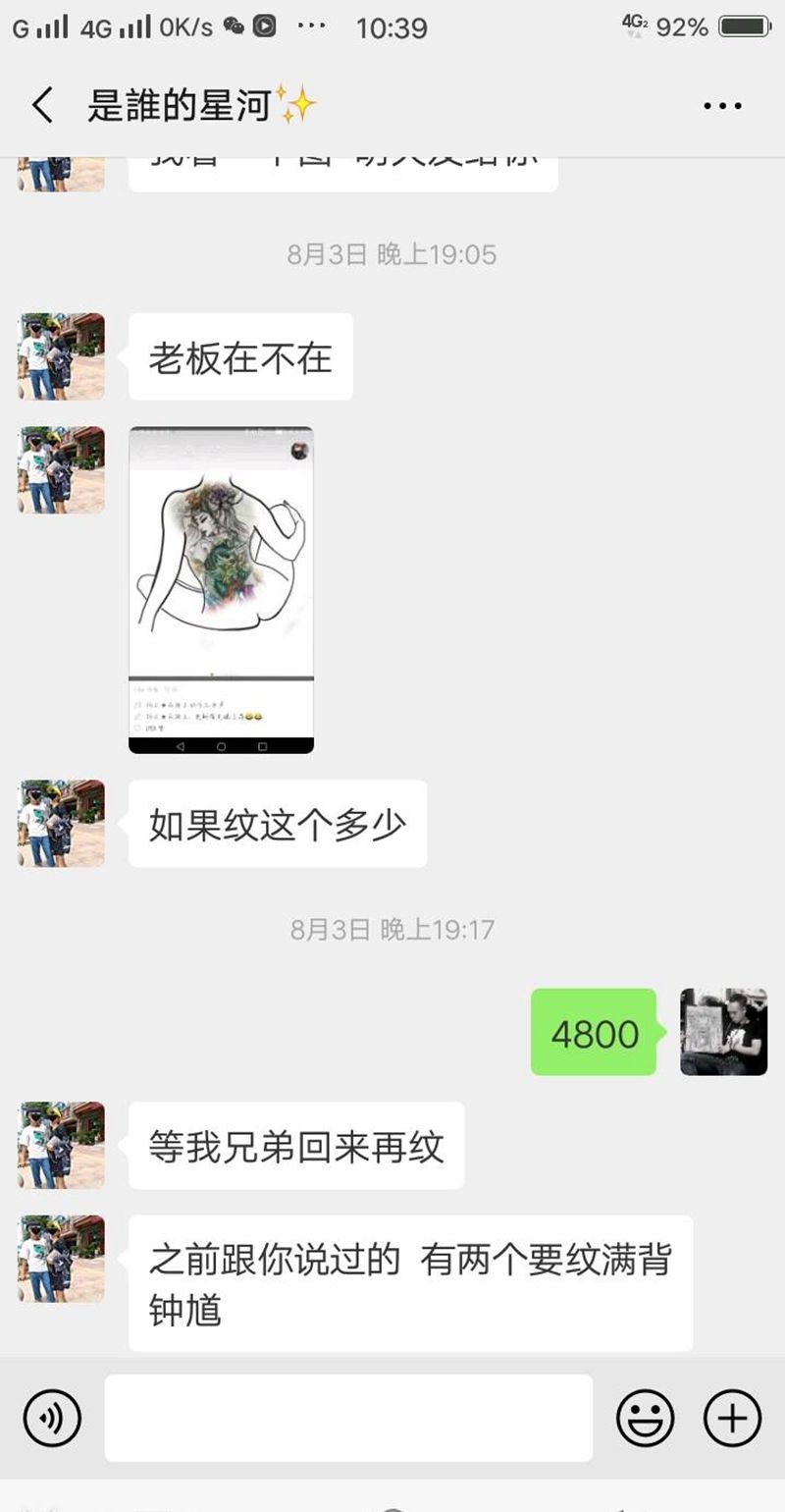Open my own avatar beside 4800

[723, 1031]
